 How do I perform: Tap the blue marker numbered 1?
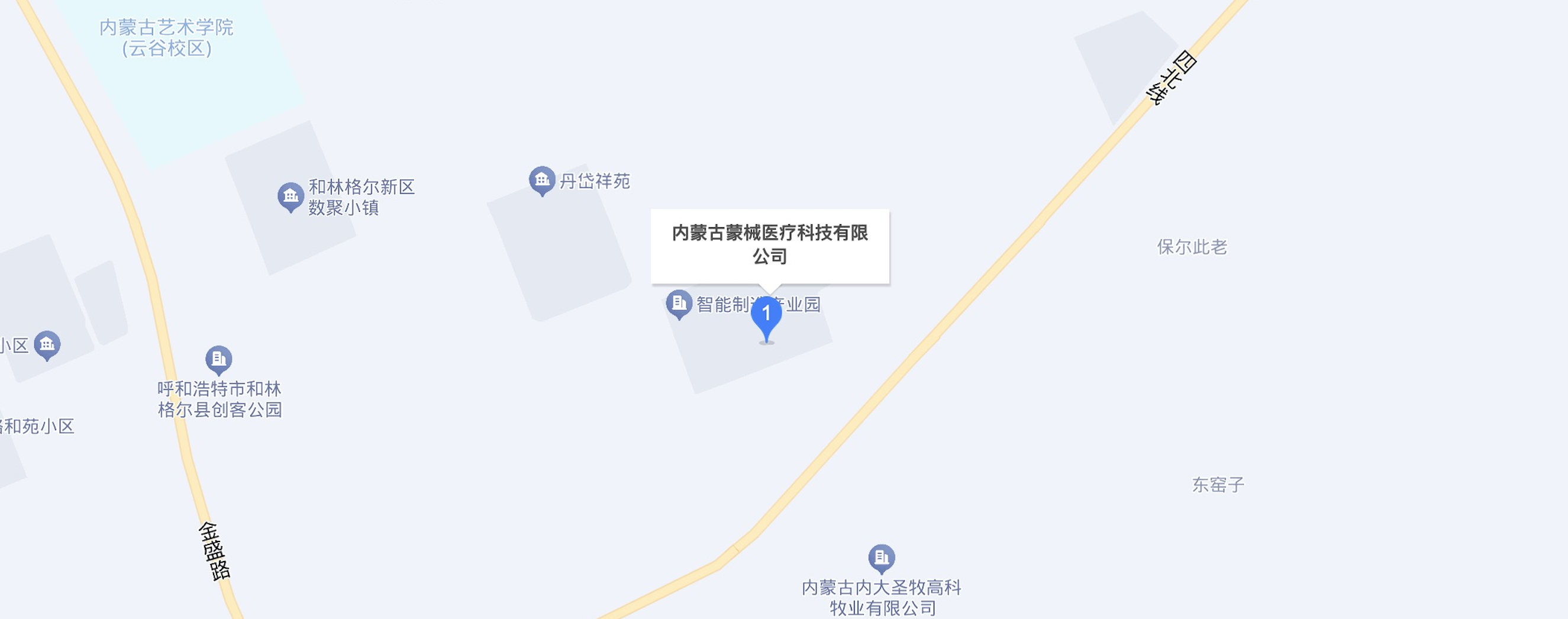(766, 315)
